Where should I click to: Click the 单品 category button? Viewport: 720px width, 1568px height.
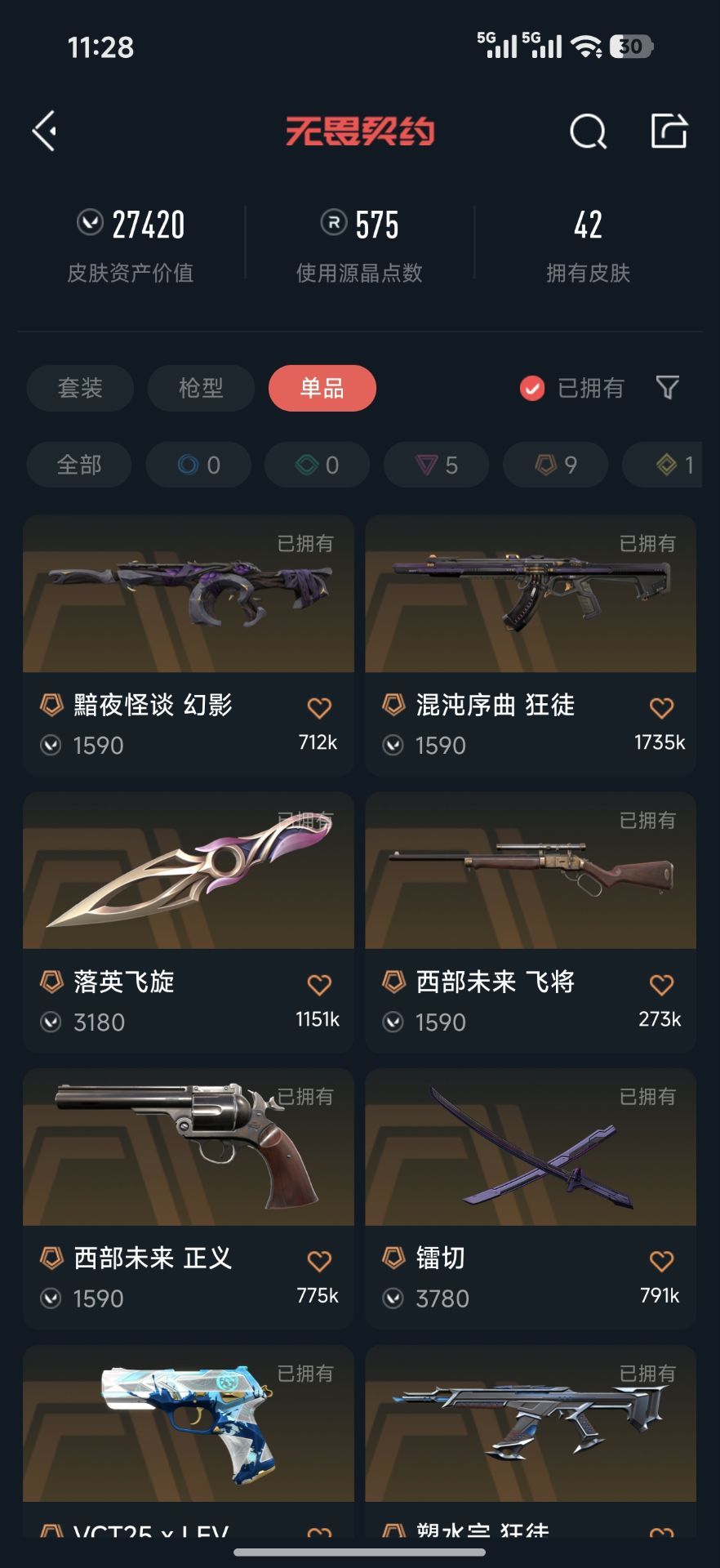click(322, 389)
